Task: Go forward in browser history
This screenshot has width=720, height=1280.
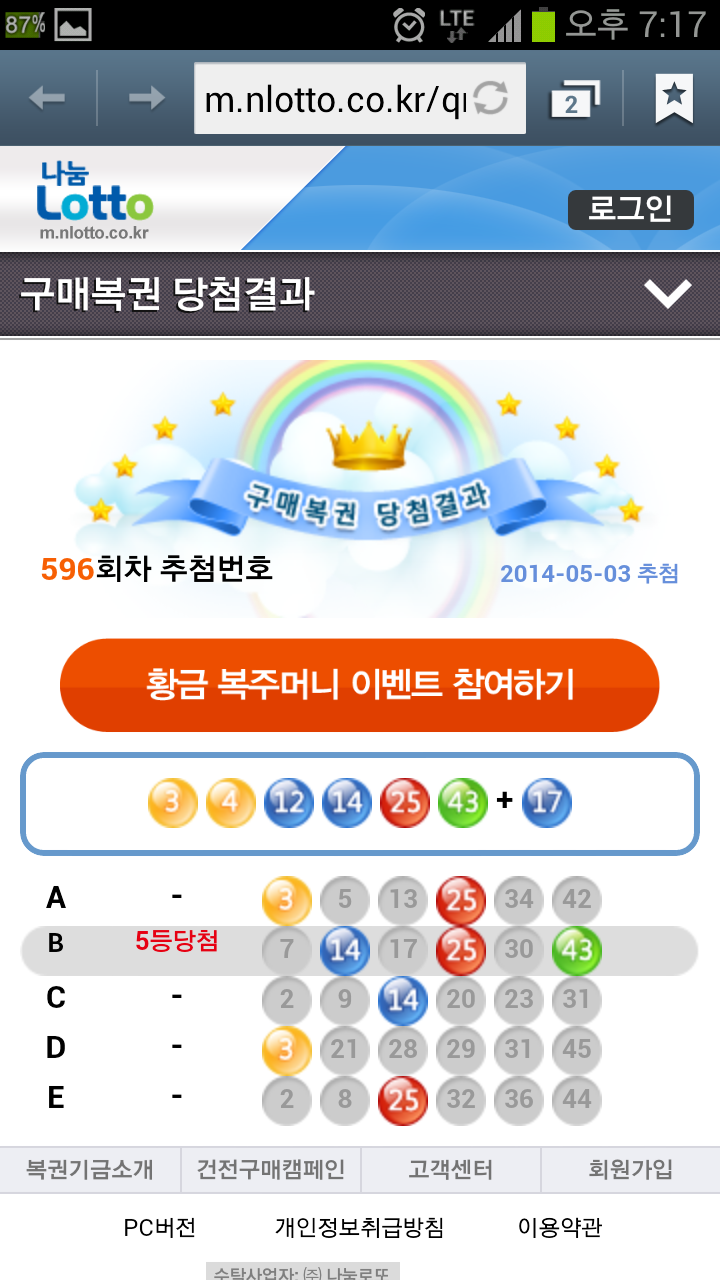Action: pos(146,98)
